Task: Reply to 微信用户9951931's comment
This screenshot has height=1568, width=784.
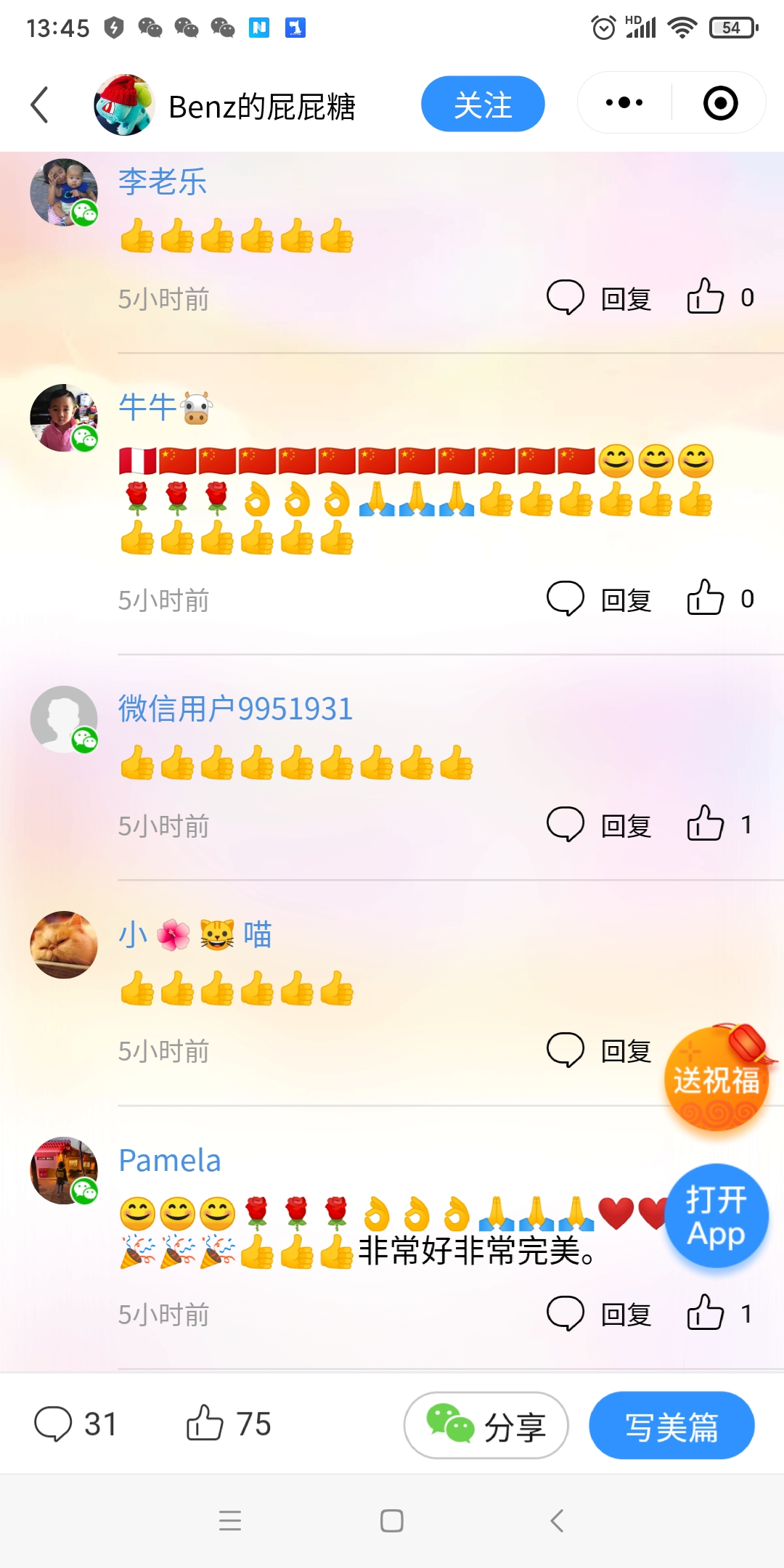Action: 599,825
